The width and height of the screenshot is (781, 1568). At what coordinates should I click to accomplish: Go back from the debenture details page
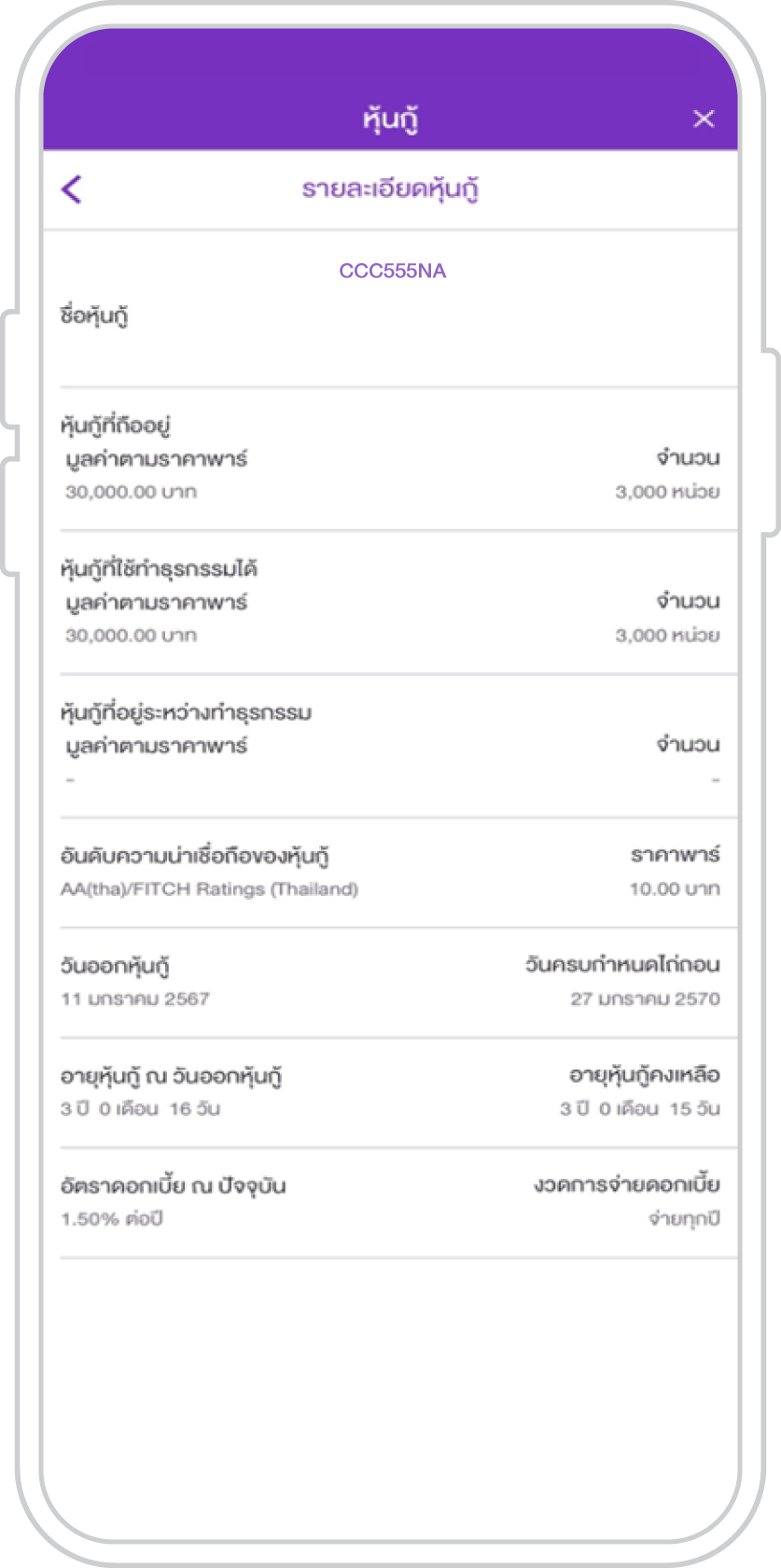72,189
